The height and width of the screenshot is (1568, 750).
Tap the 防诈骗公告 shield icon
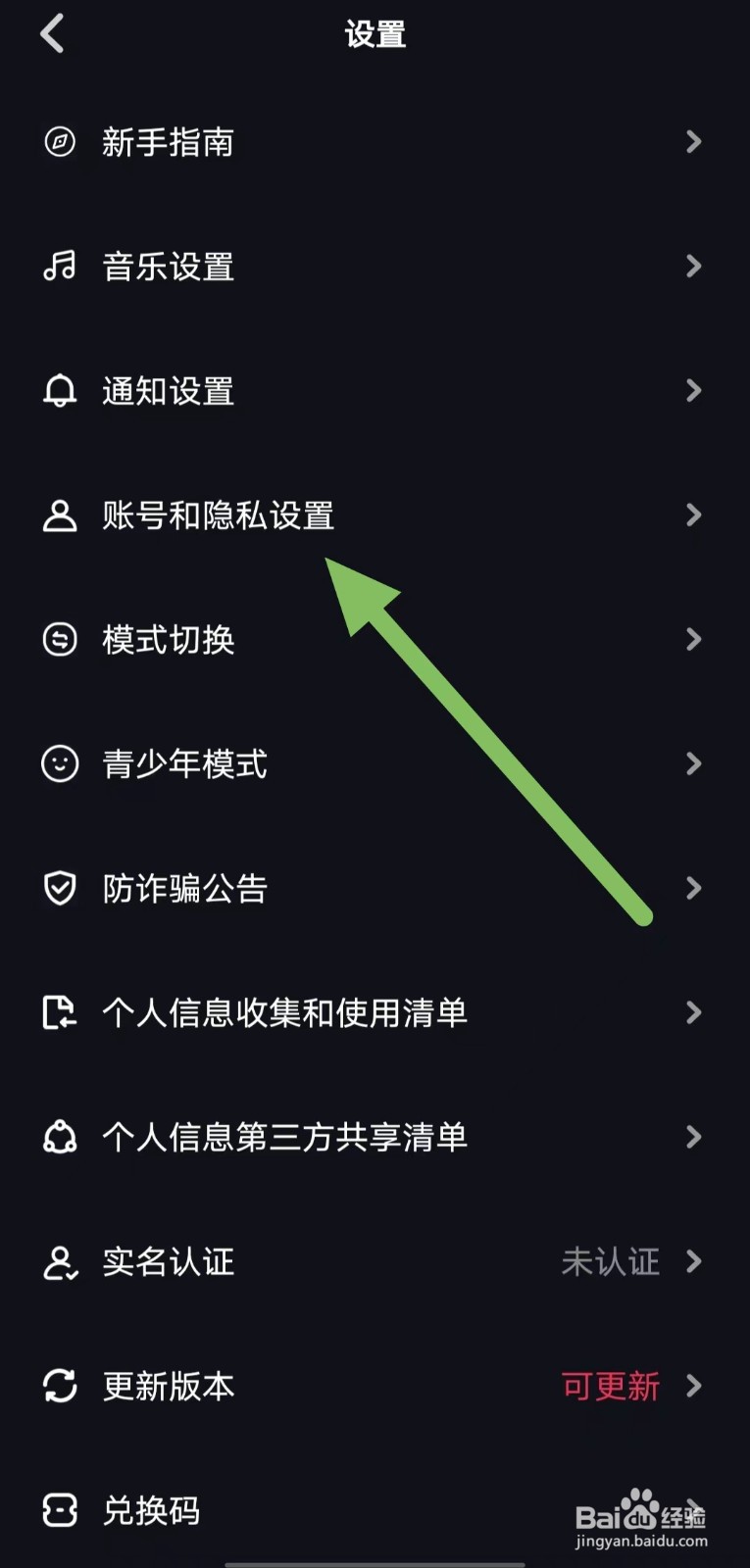[x=60, y=889]
